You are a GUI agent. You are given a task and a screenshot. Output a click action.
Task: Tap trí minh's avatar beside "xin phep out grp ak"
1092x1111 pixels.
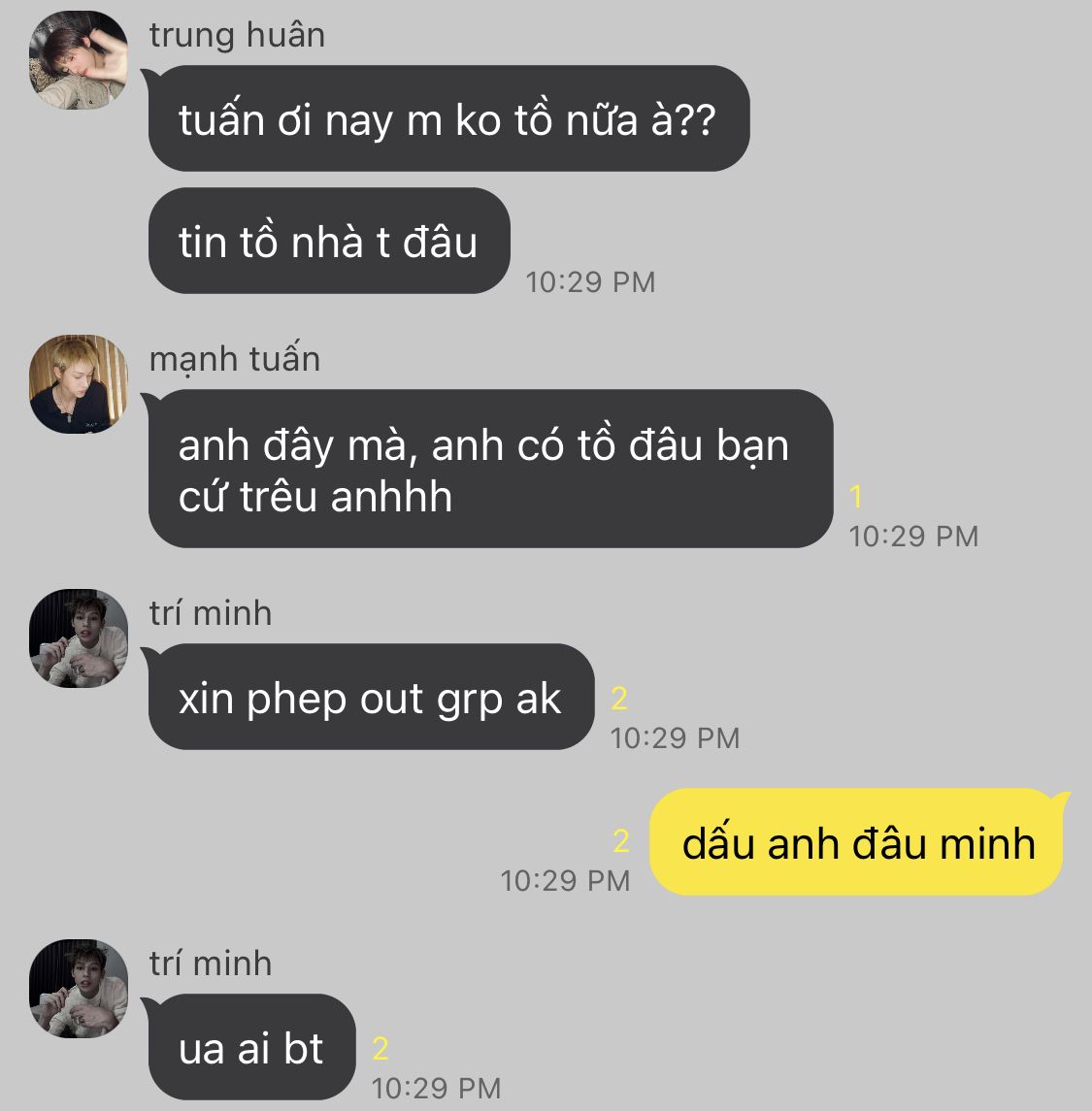[x=79, y=637]
